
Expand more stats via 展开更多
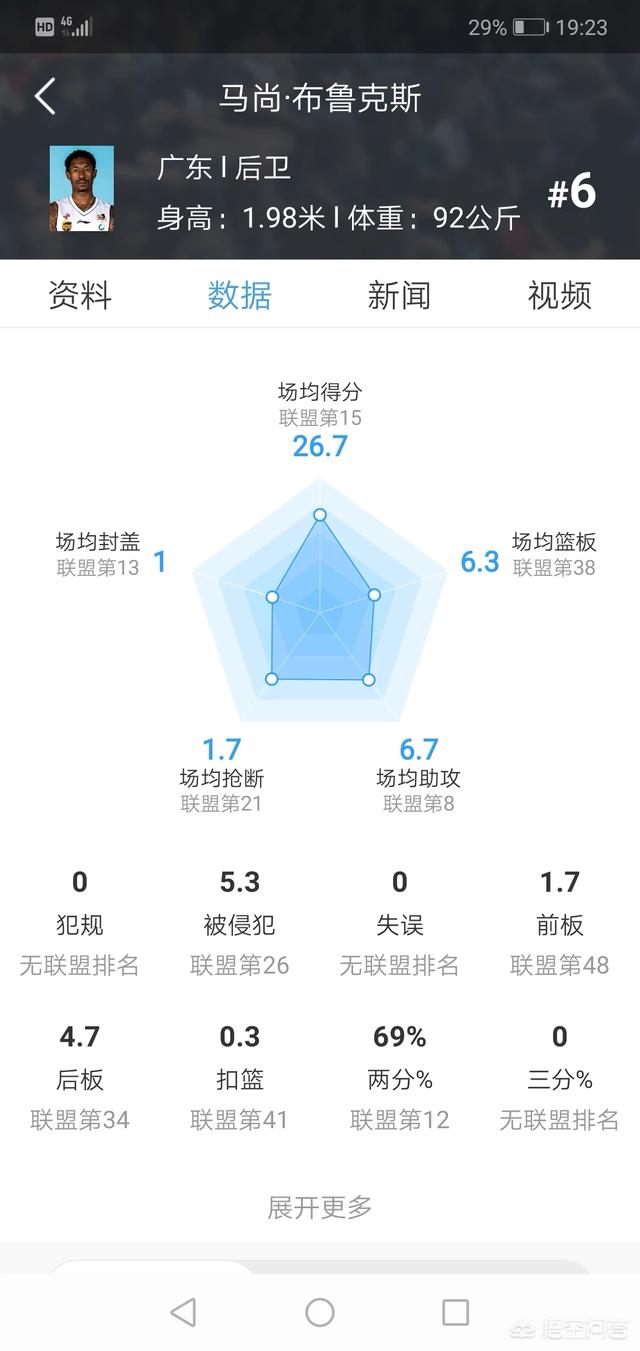pos(320,1207)
